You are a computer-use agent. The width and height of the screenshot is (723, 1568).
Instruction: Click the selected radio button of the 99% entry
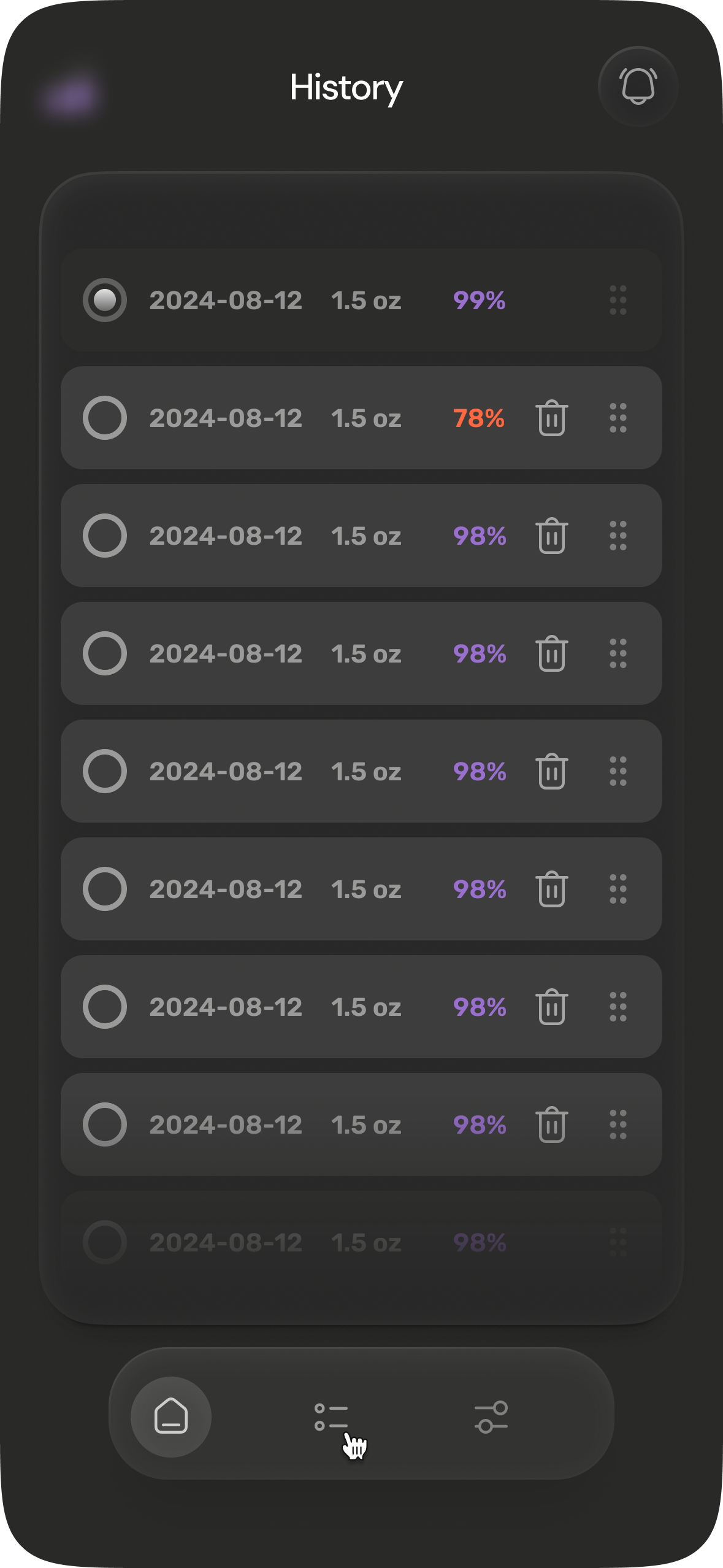[x=105, y=301]
